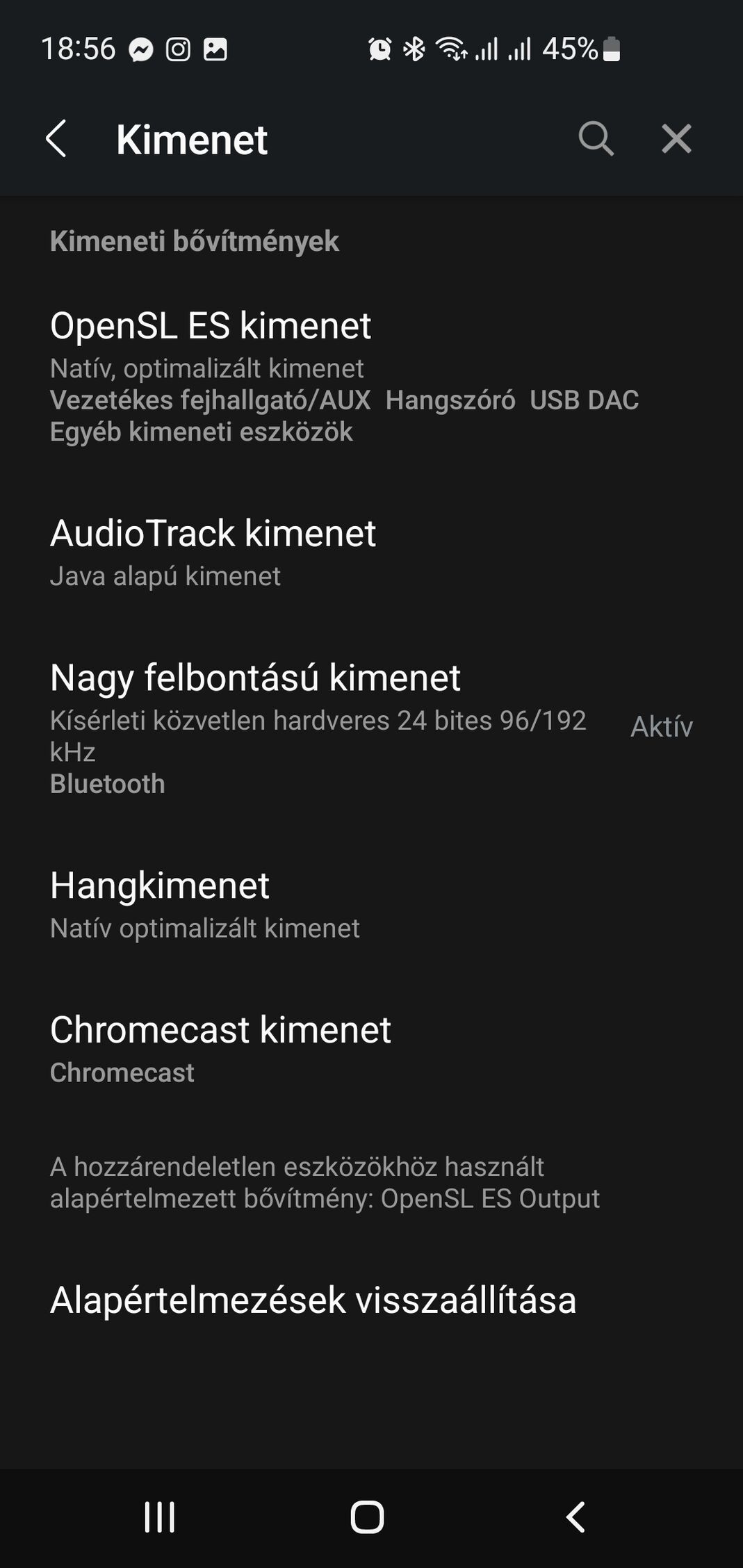Open Nagy felbontású kimenet settings
The width and height of the screenshot is (743, 1568).
point(371,728)
